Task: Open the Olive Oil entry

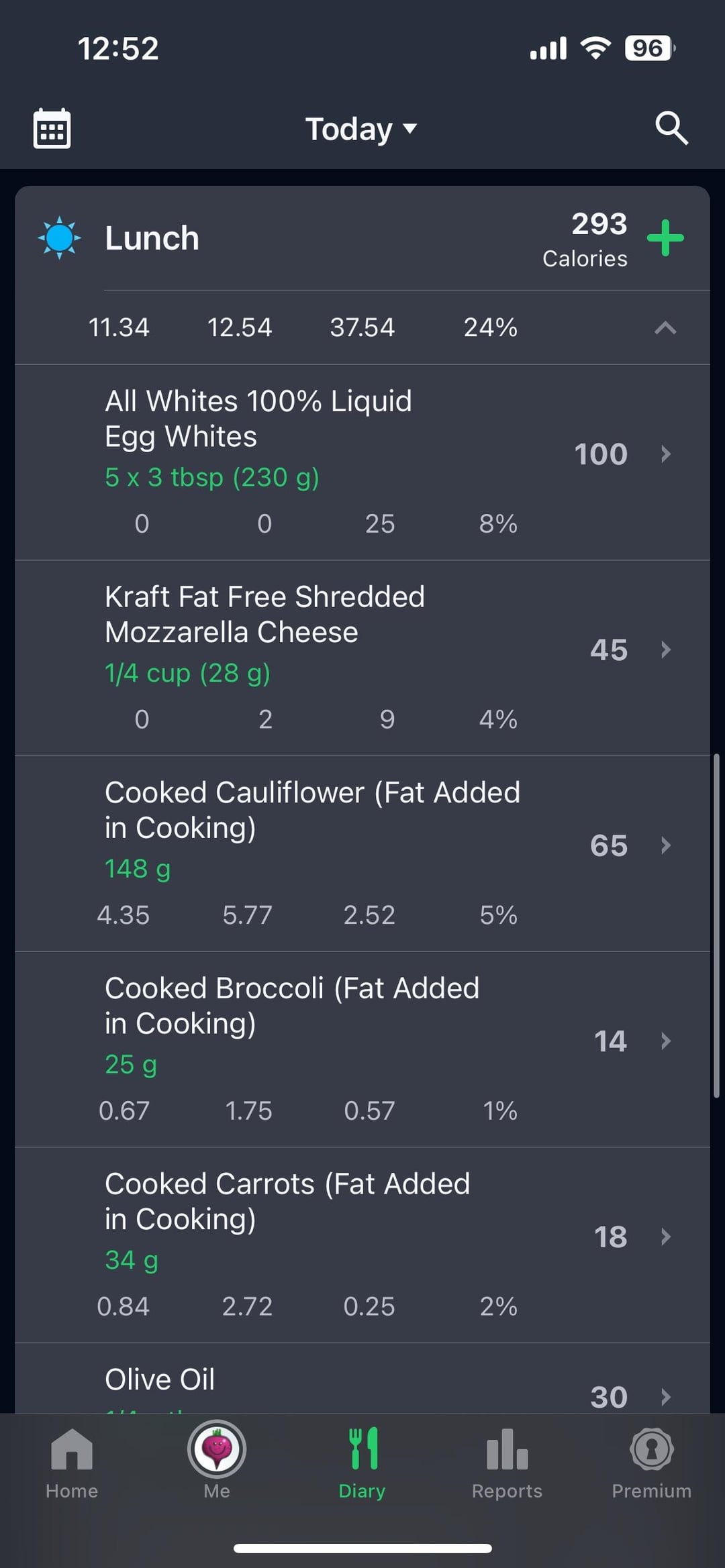Action: pos(362,1379)
